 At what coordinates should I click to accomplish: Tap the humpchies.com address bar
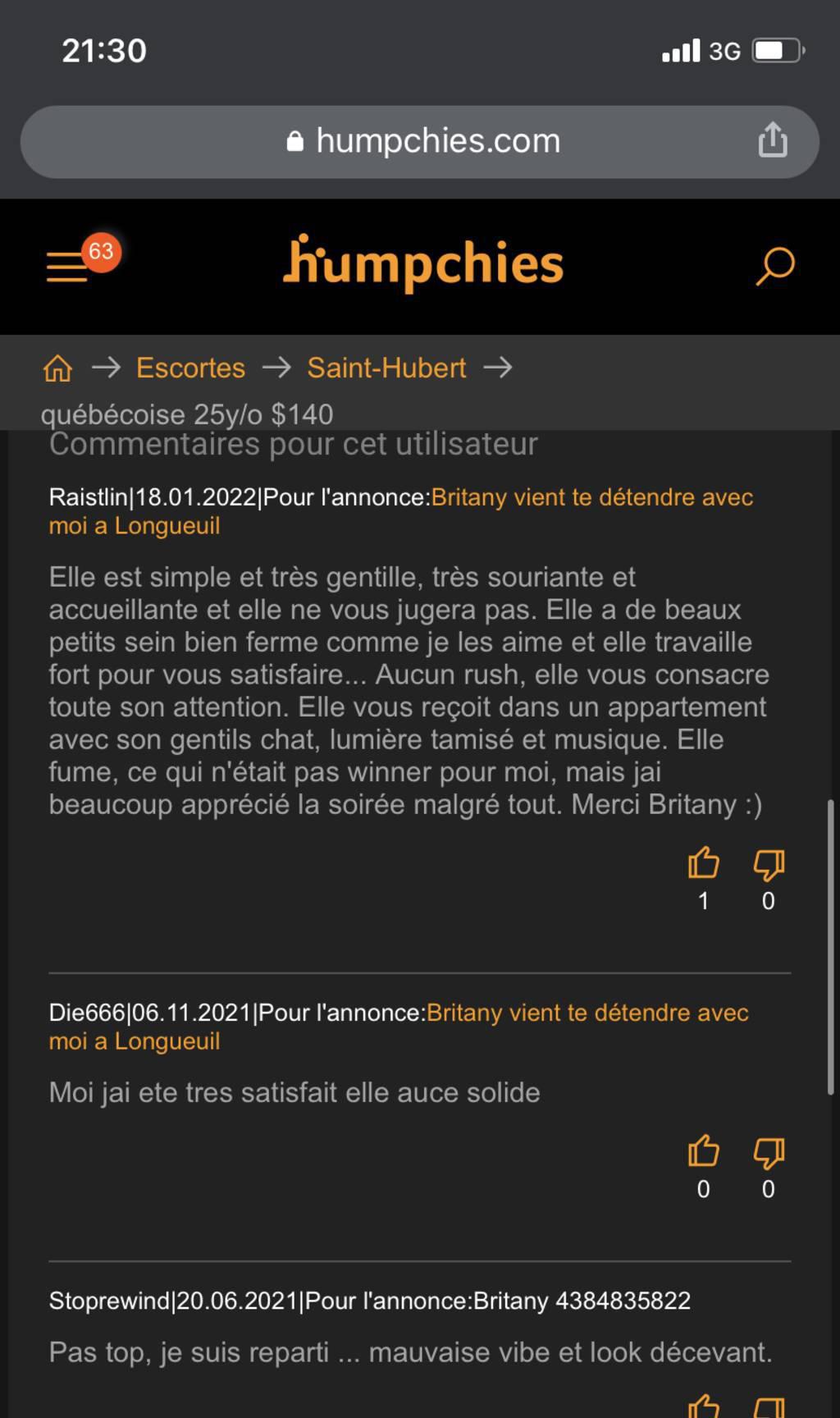pos(420,141)
